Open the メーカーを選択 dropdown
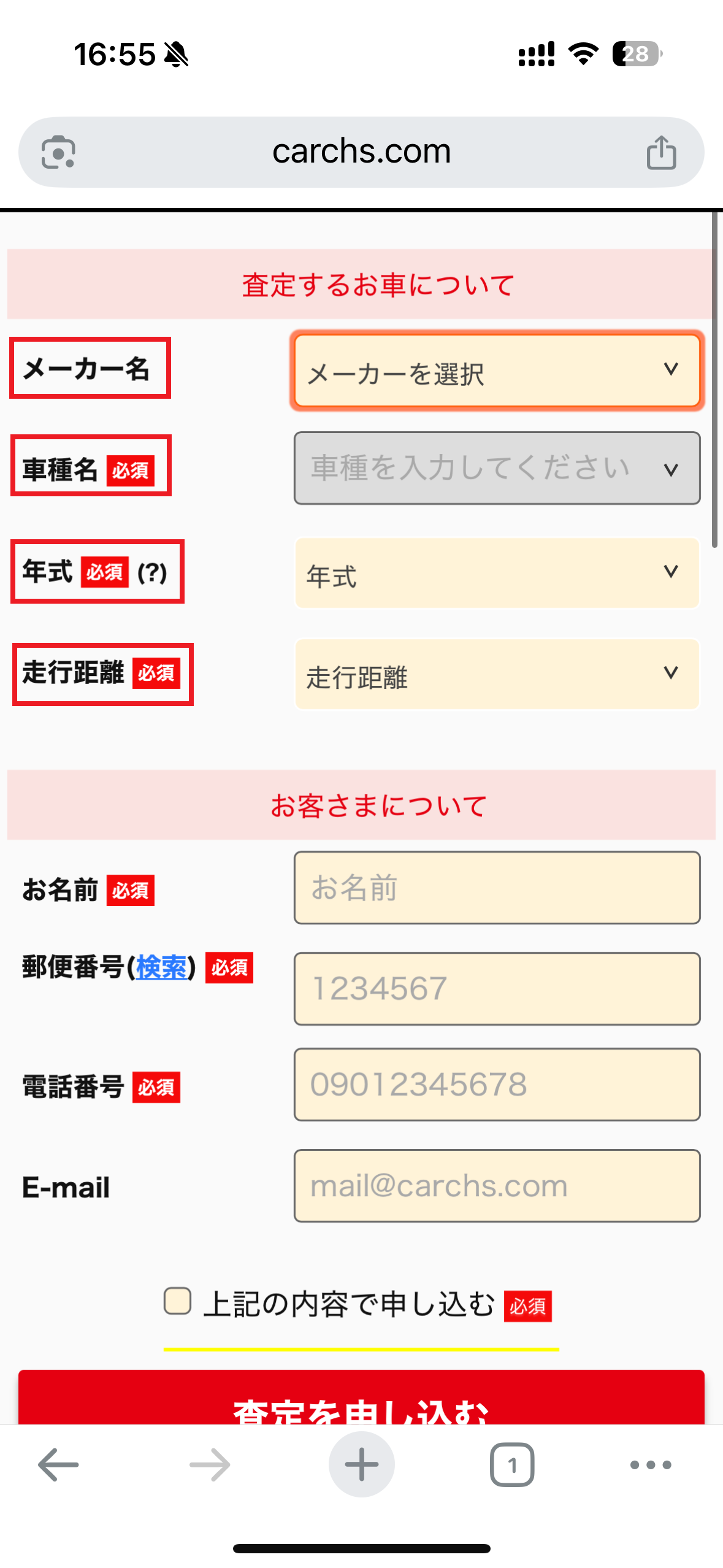This screenshot has width=723, height=1568. click(497, 371)
